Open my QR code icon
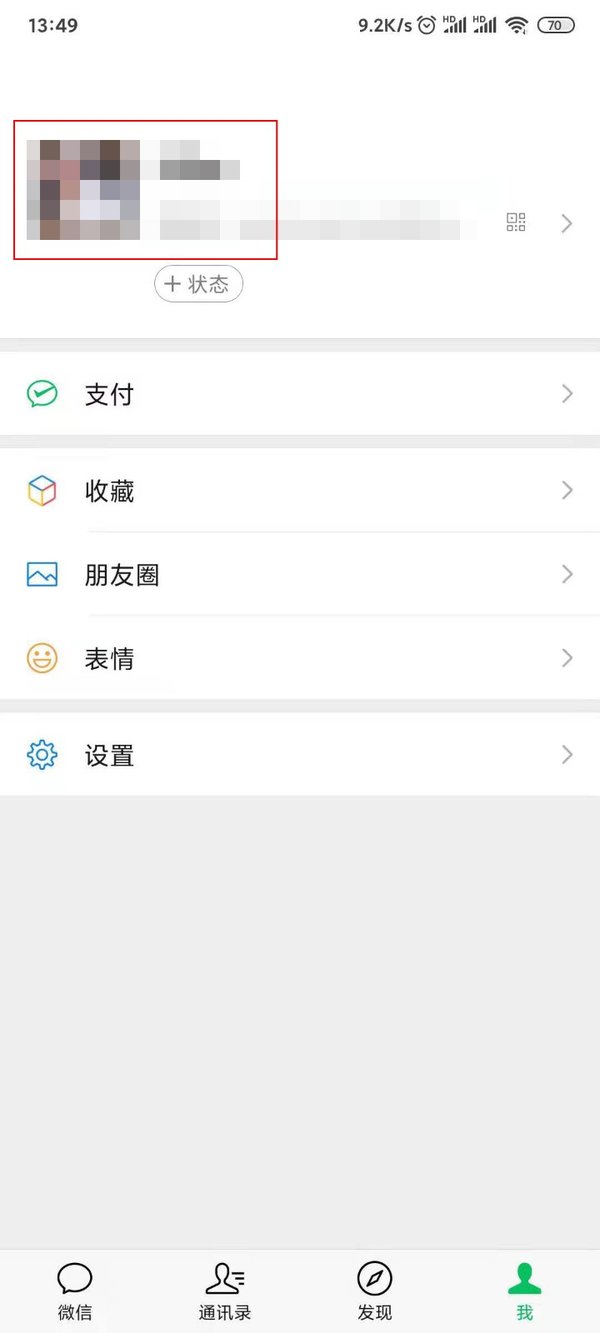Viewport: 600px width, 1333px height. pos(516,222)
